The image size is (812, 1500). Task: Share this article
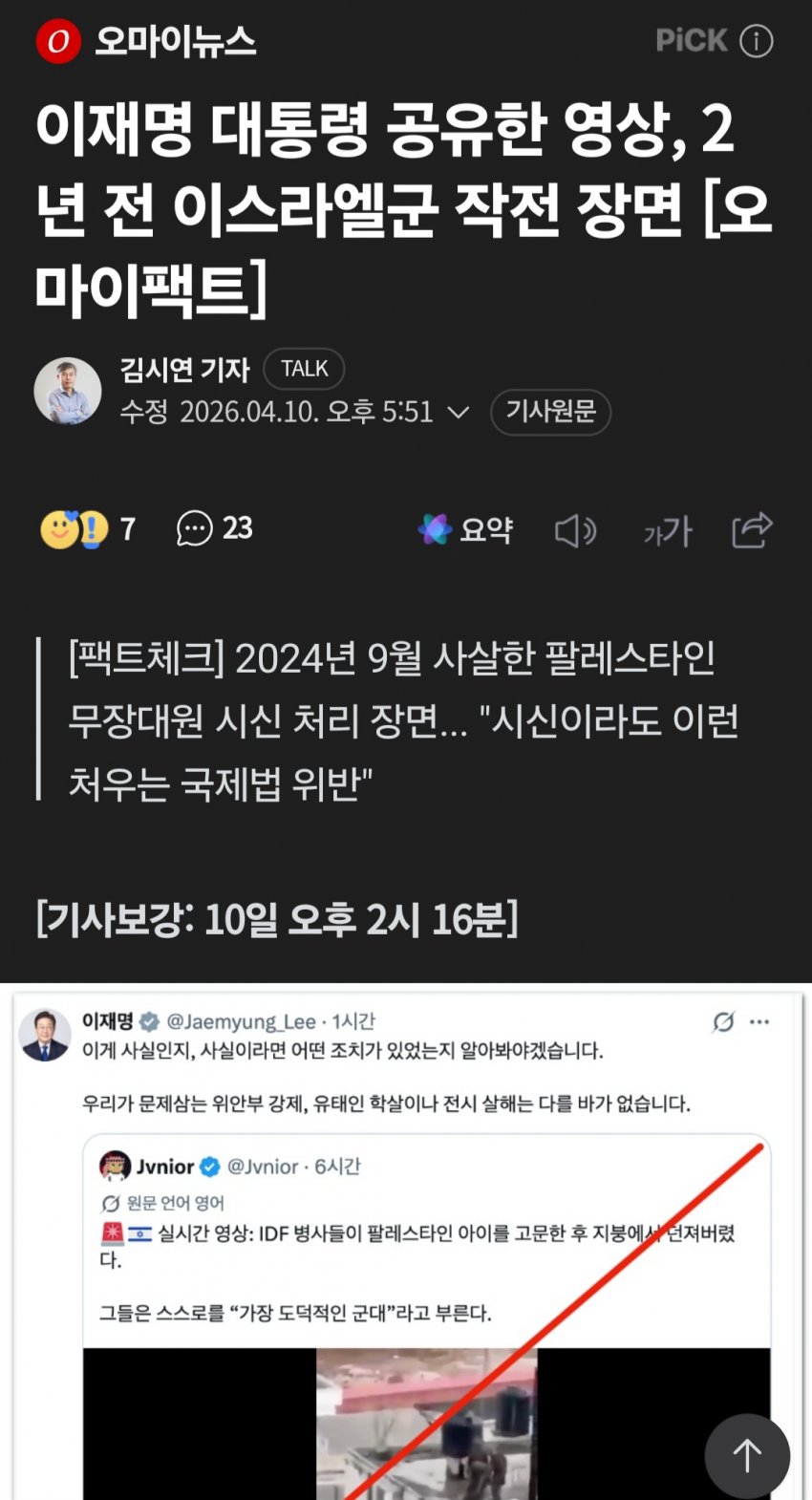[752, 530]
